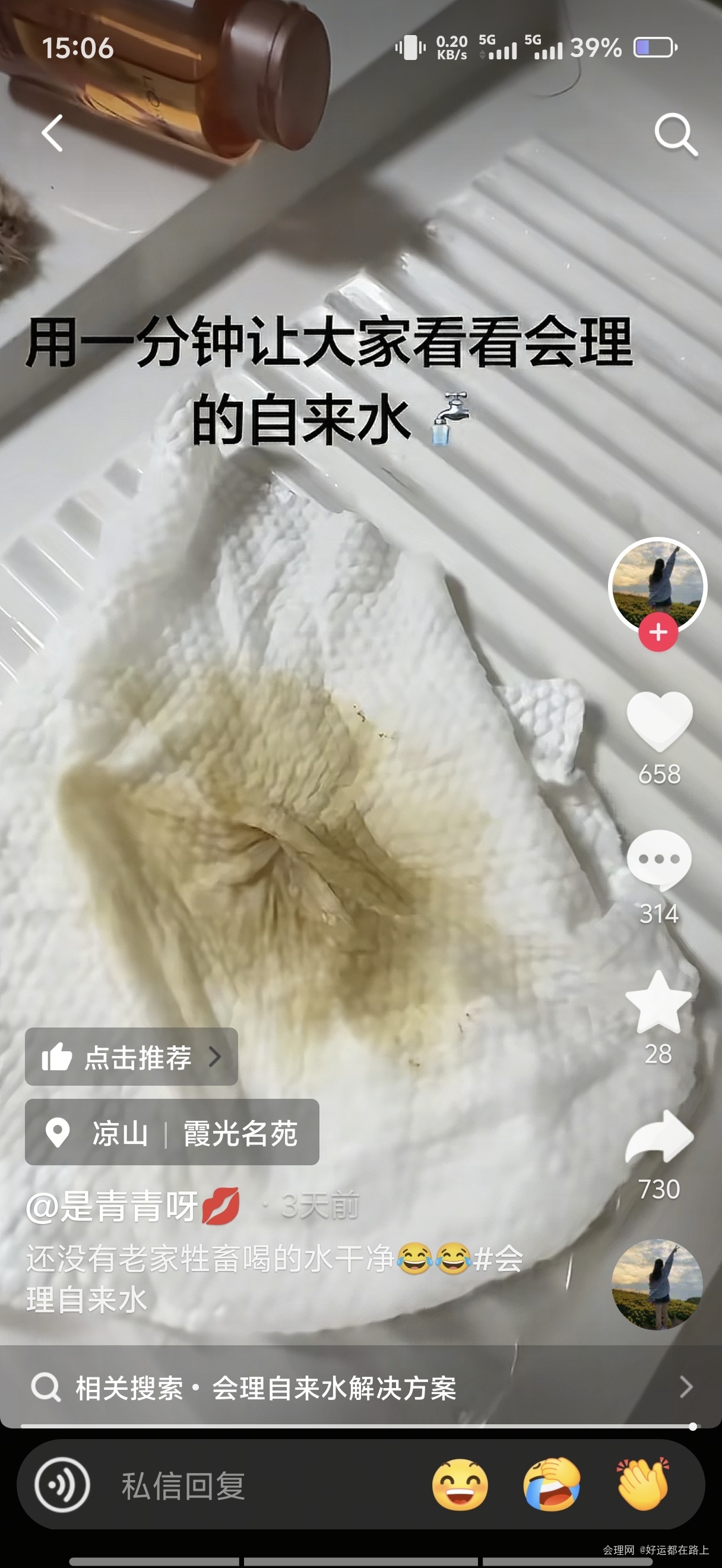The image size is (722, 1568).
Task: Open search with the magnifier icon
Action: 675,133
